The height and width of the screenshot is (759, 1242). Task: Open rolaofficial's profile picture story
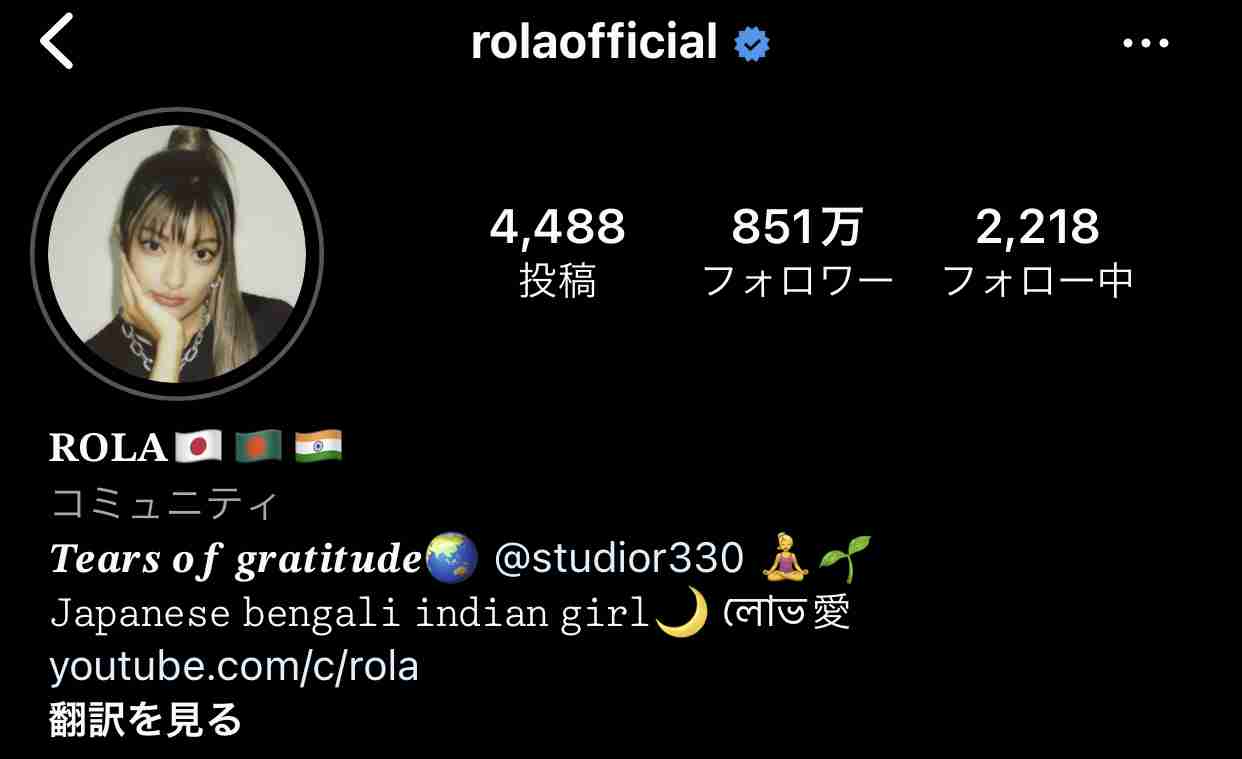[177, 253]
